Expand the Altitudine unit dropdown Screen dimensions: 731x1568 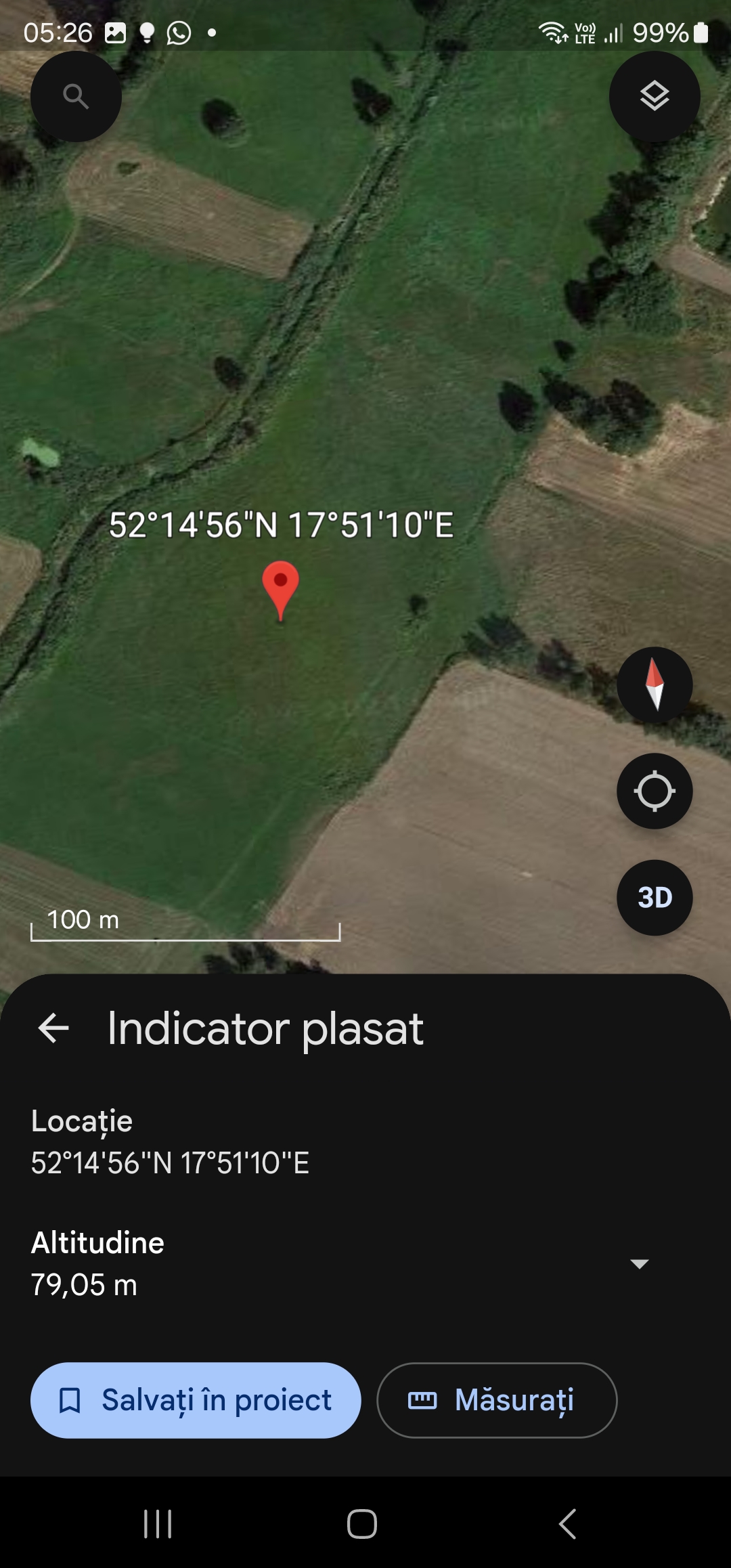click(639, 1263)
